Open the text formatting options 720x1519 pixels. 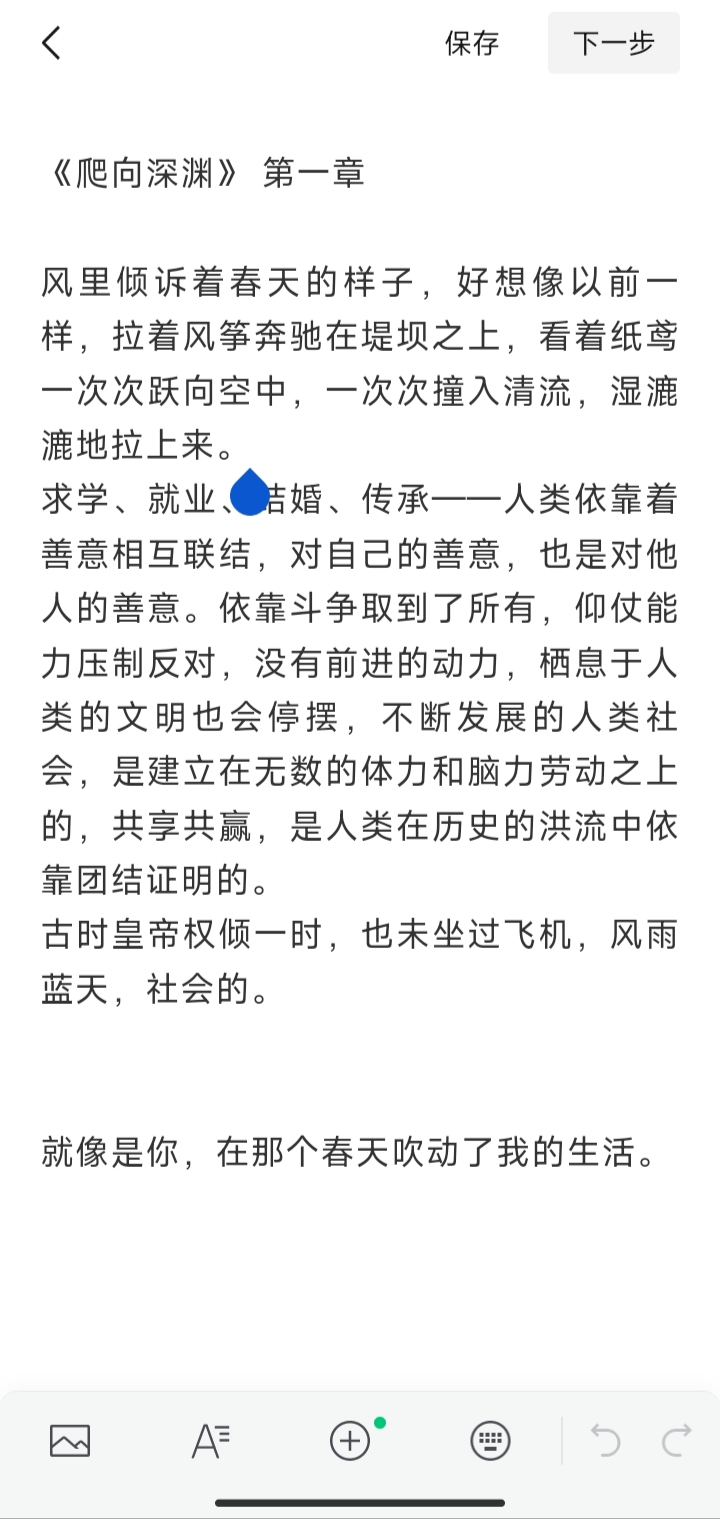click(210, 1440)
